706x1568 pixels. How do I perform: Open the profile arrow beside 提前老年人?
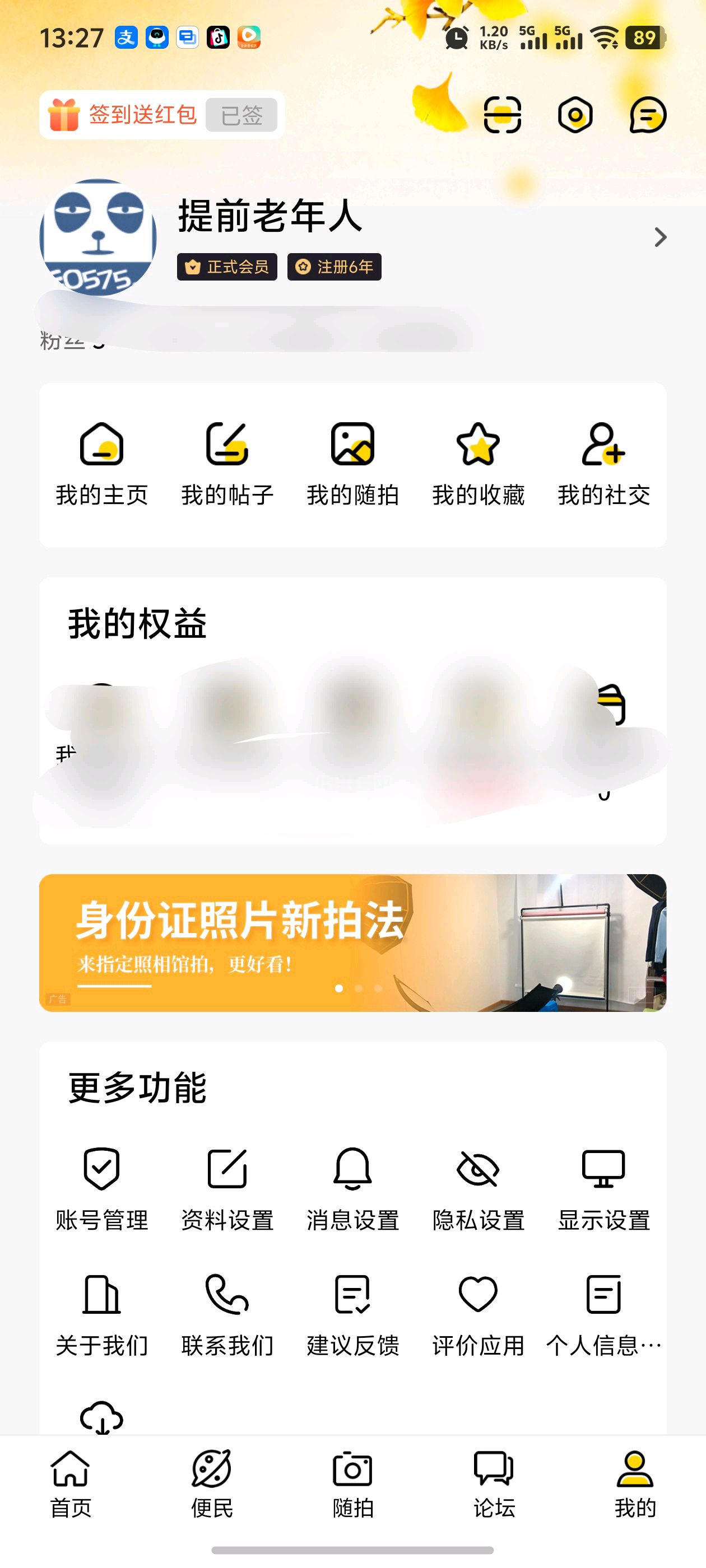[659, 237]
